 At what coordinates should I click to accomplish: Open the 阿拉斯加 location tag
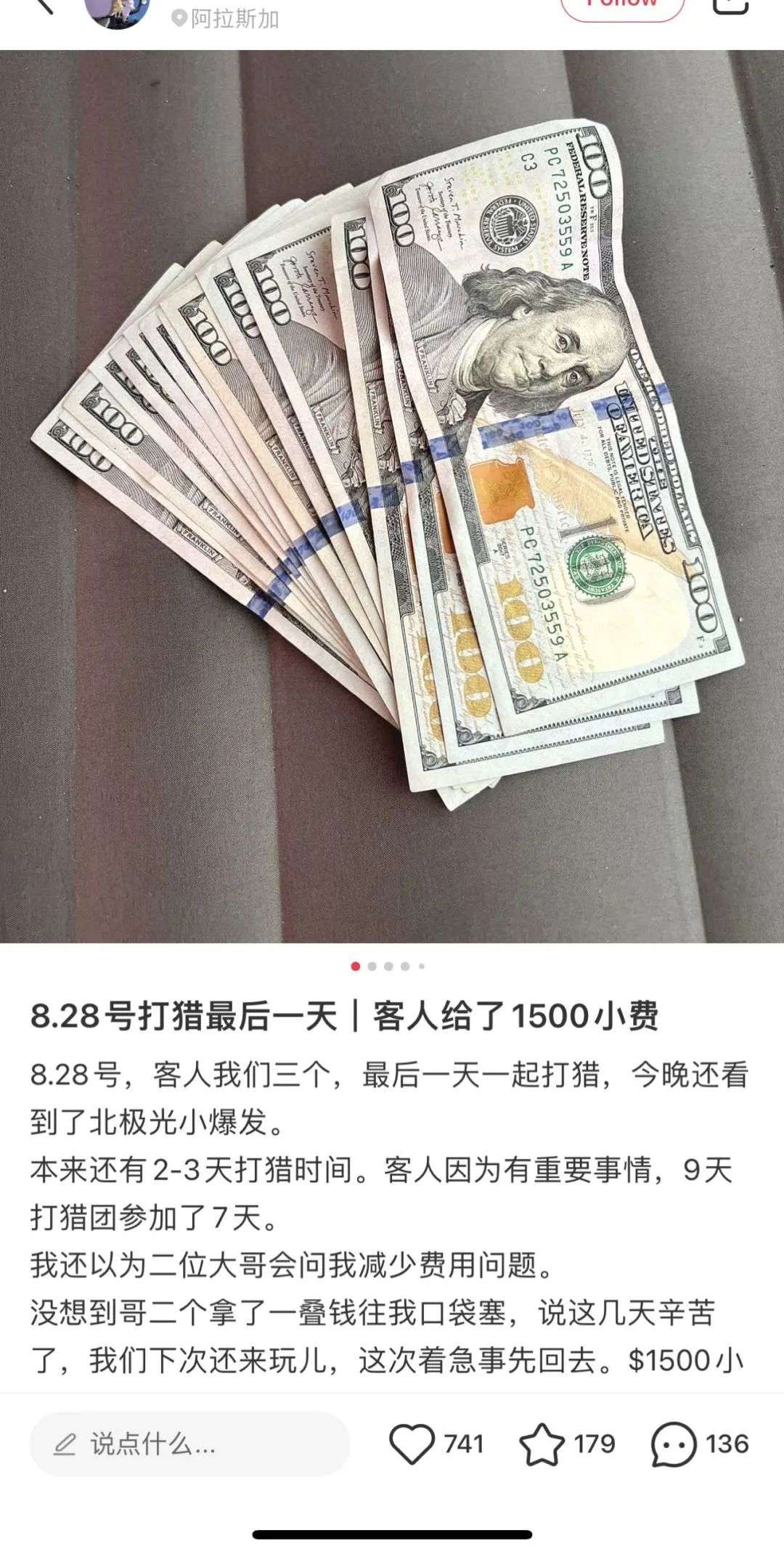click(226, 19)
